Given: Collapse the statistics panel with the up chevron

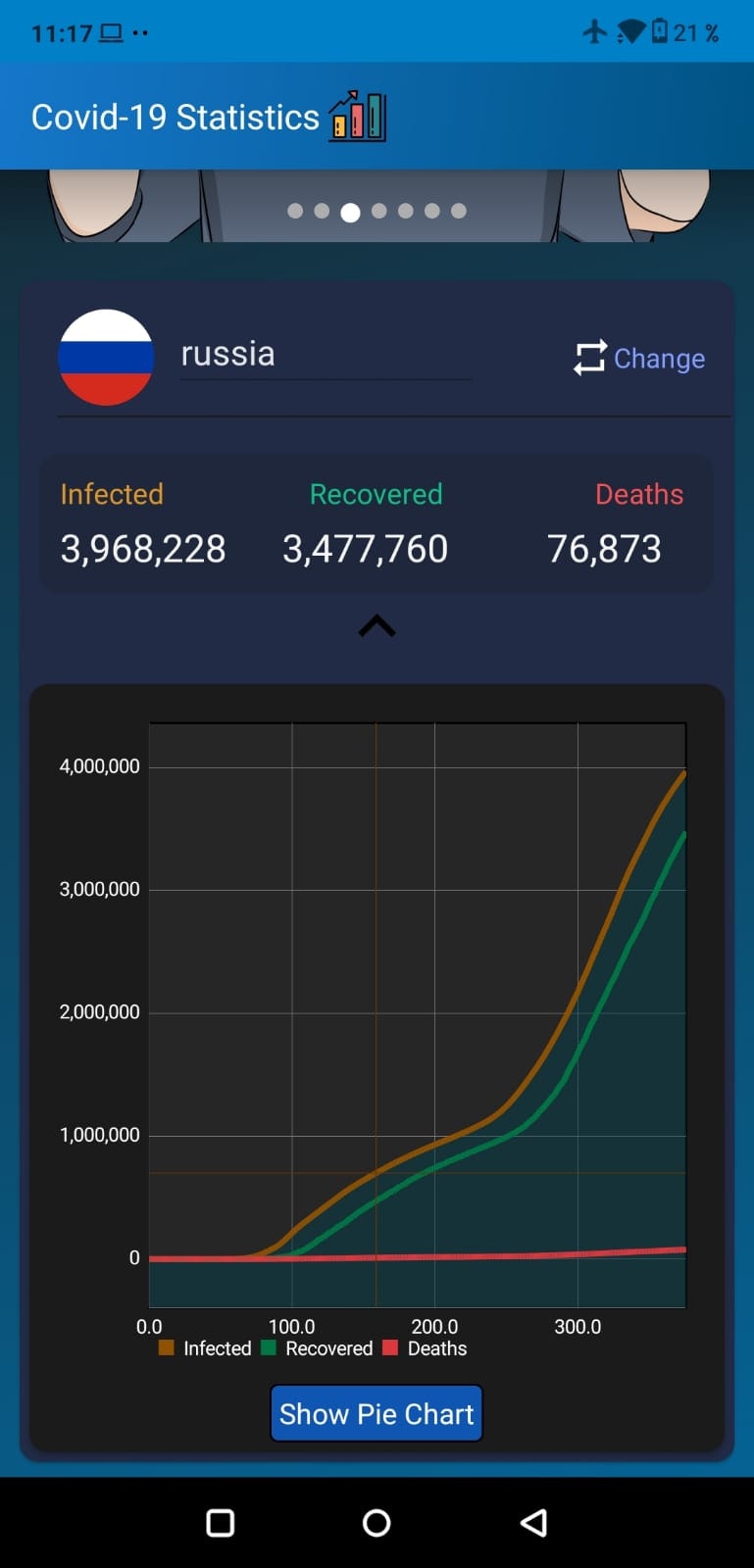Looking at the screenshot, I should (376, 625).
